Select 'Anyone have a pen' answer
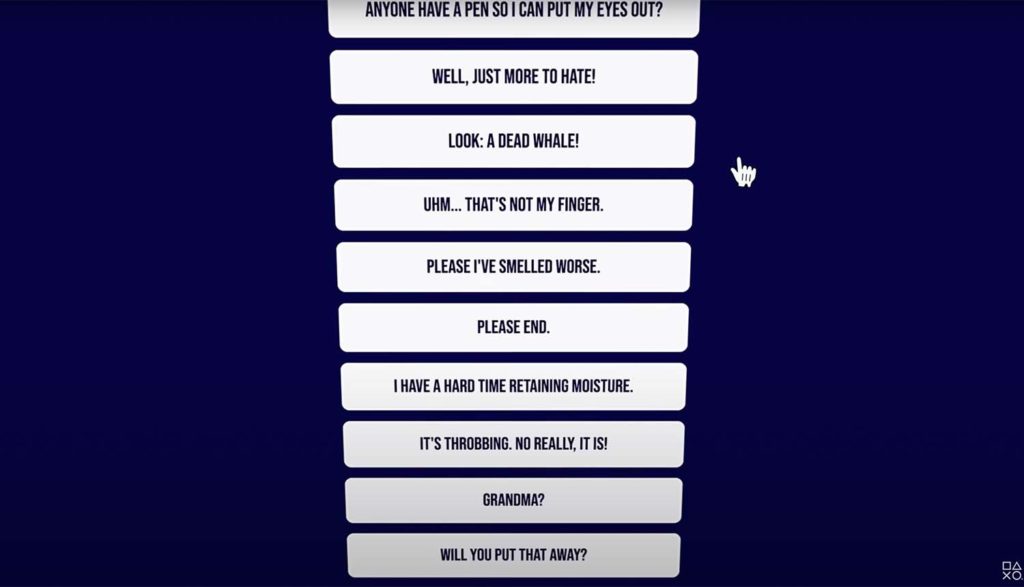 click(x=513, y=14)
